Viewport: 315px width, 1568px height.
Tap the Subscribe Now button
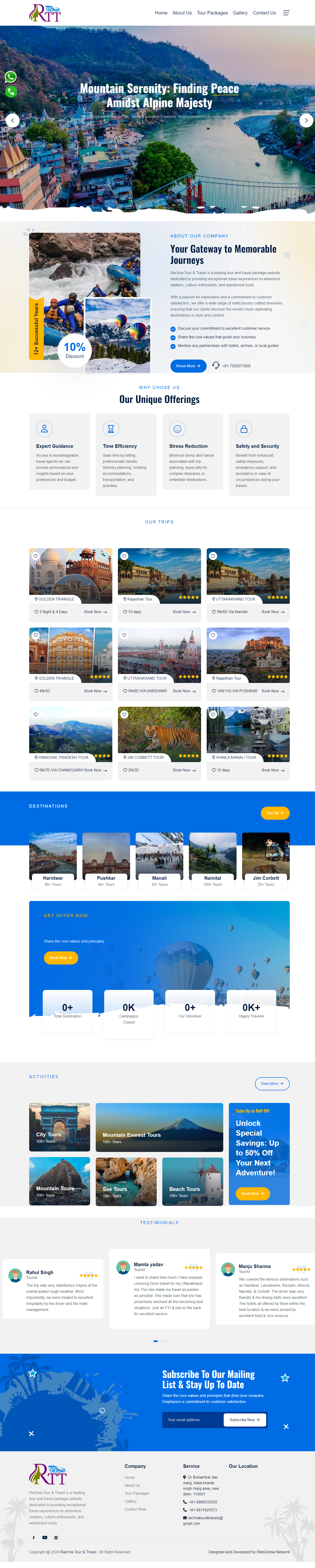click(x=244, y=1420)
